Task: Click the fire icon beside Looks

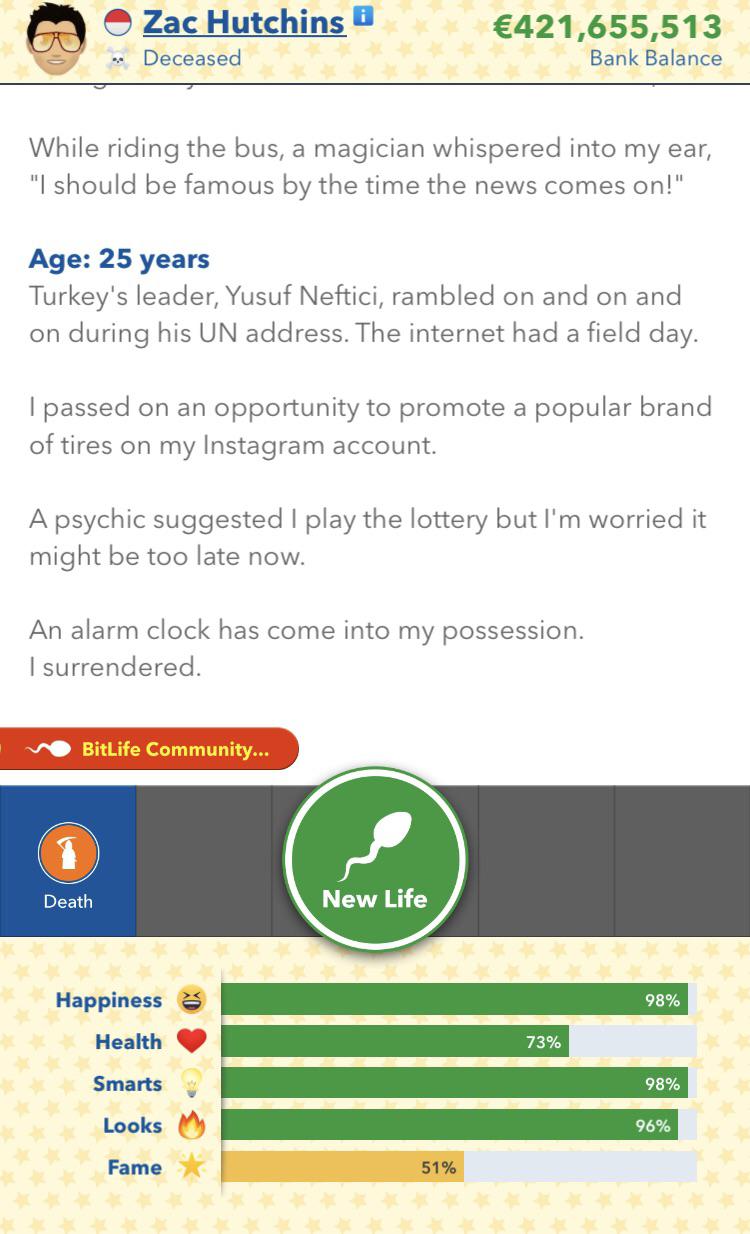Action: point(192,1125)
